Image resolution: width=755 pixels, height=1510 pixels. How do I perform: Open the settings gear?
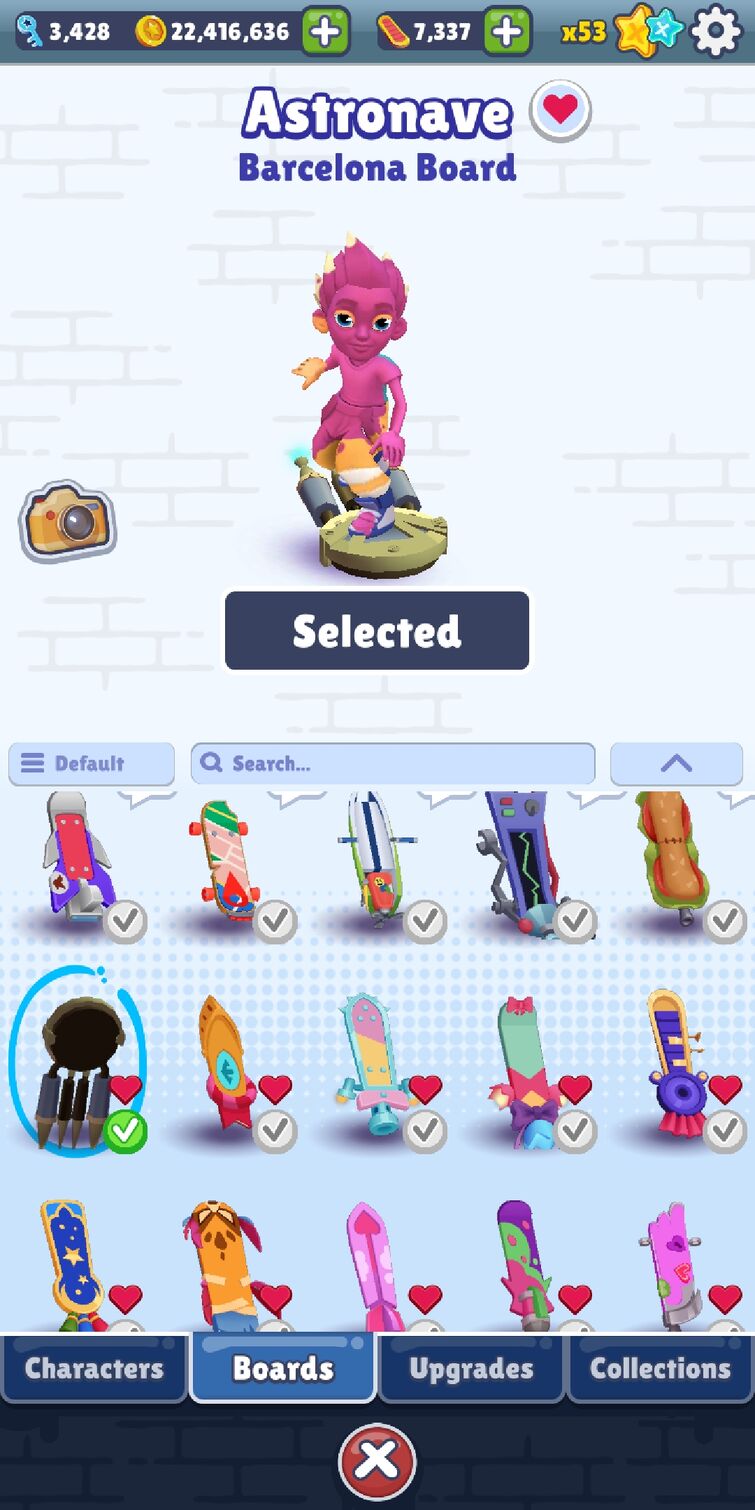[x=716, y=32]
